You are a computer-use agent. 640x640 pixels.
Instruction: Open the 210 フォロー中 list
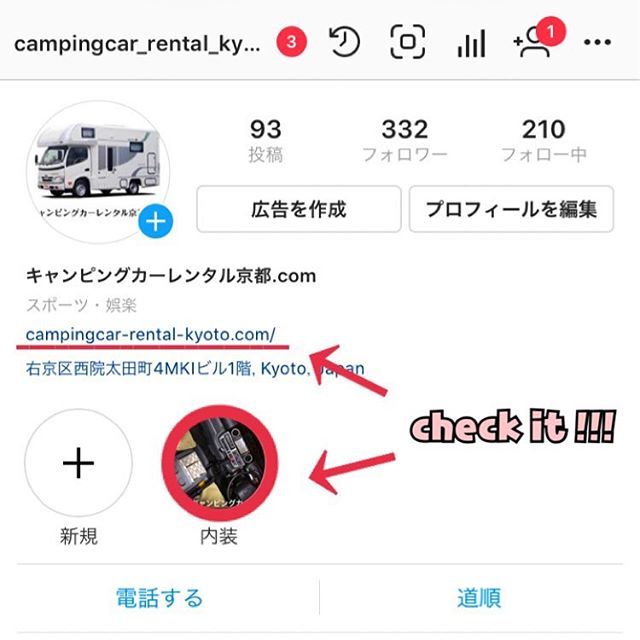click(x=543, y=140)
